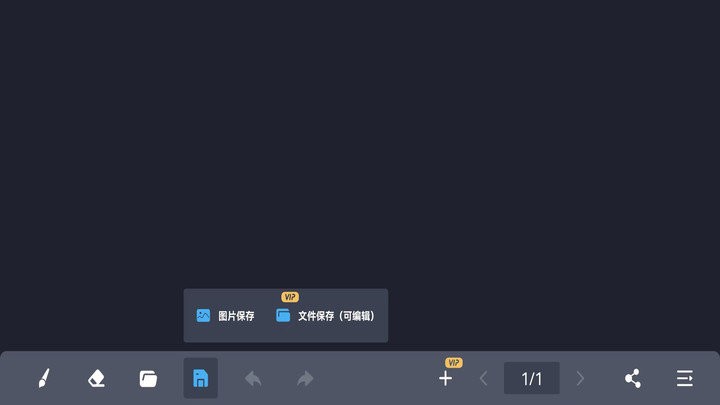
Task: Choose 文件保存（可编辑）option
Action: click(326, 316)
